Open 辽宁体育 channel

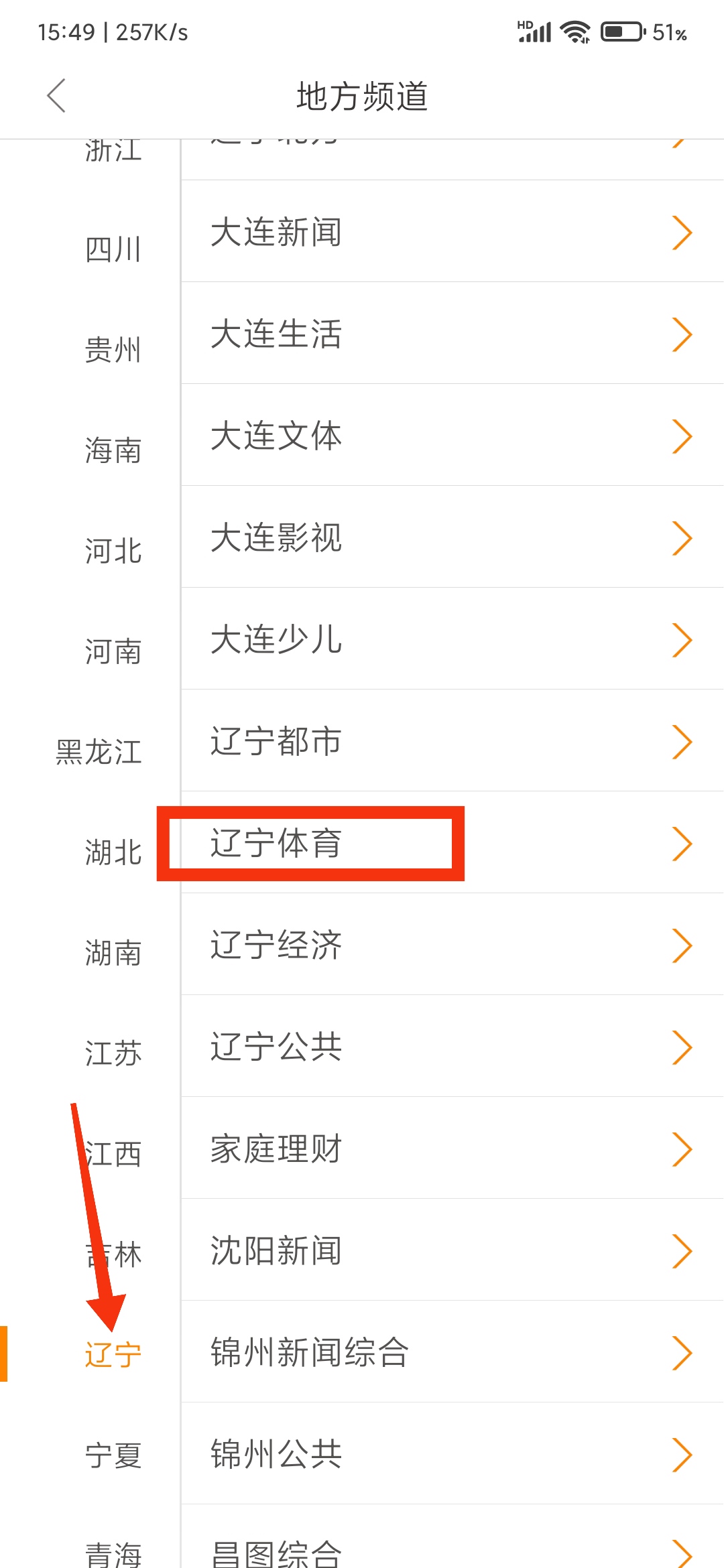click(452, 842)
